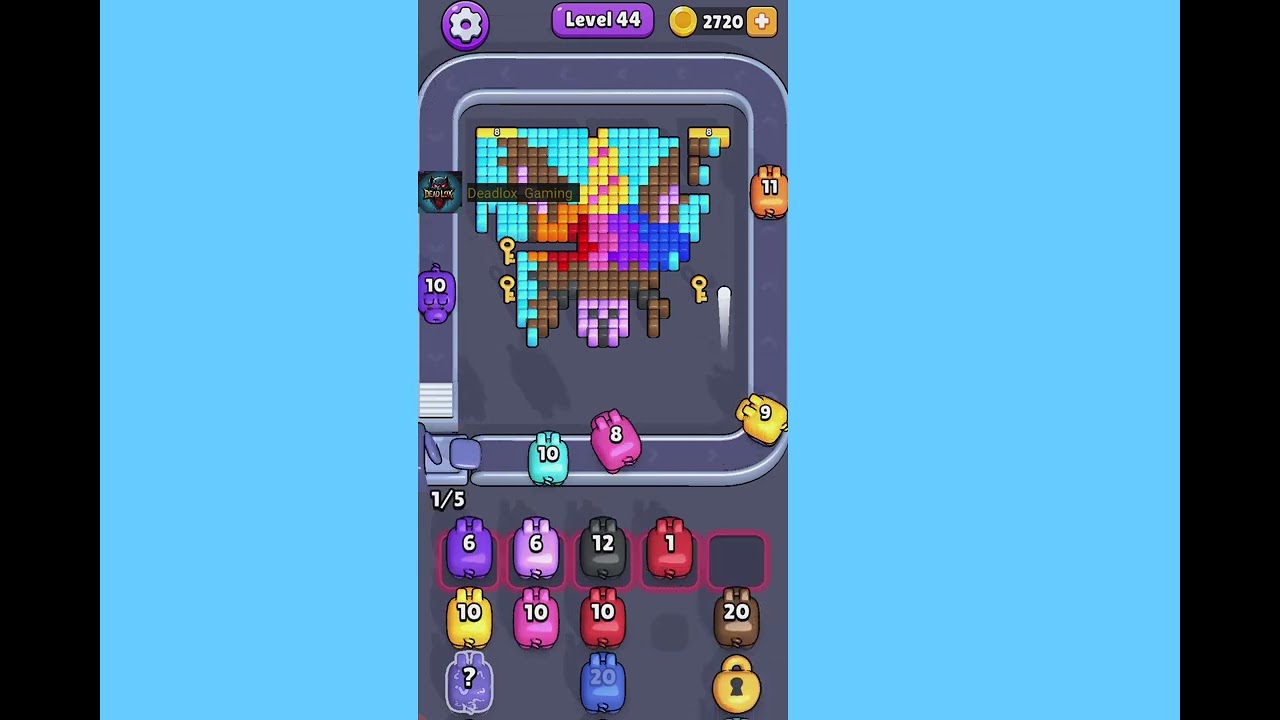The width and height of the screenshot is (1280, 720).
Task: Tap the yellow 10 shooter
Action: (469, 618)
